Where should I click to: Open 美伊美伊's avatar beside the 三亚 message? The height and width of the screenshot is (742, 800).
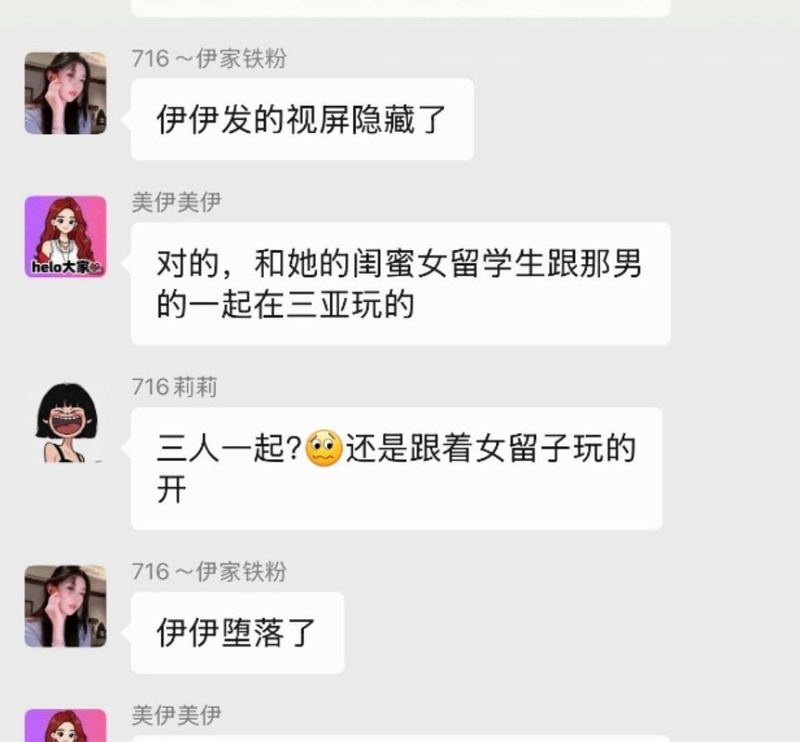click(65, 236)
